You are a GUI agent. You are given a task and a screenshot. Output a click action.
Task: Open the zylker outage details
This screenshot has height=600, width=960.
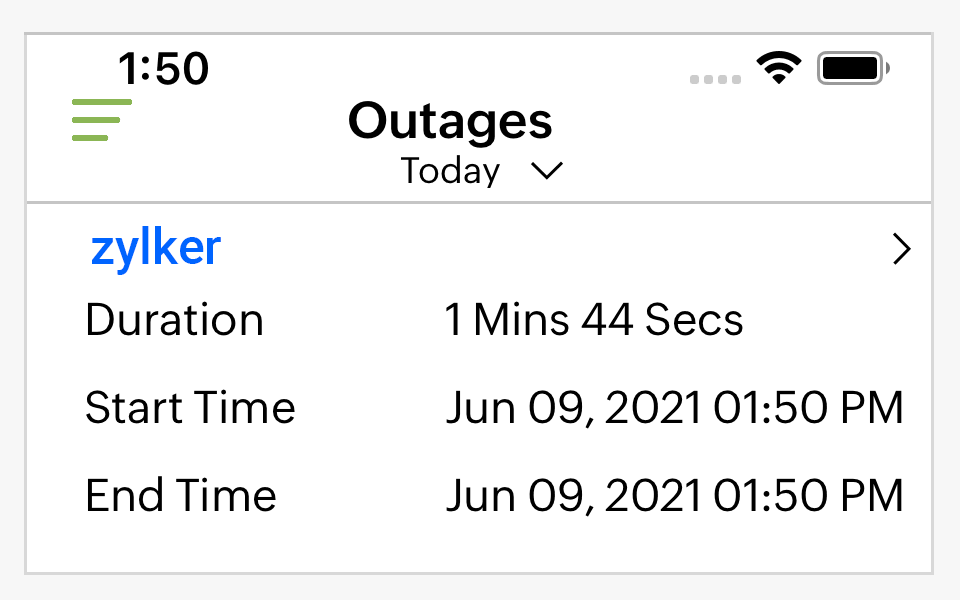pyautogui.click(x=901, y=250)
